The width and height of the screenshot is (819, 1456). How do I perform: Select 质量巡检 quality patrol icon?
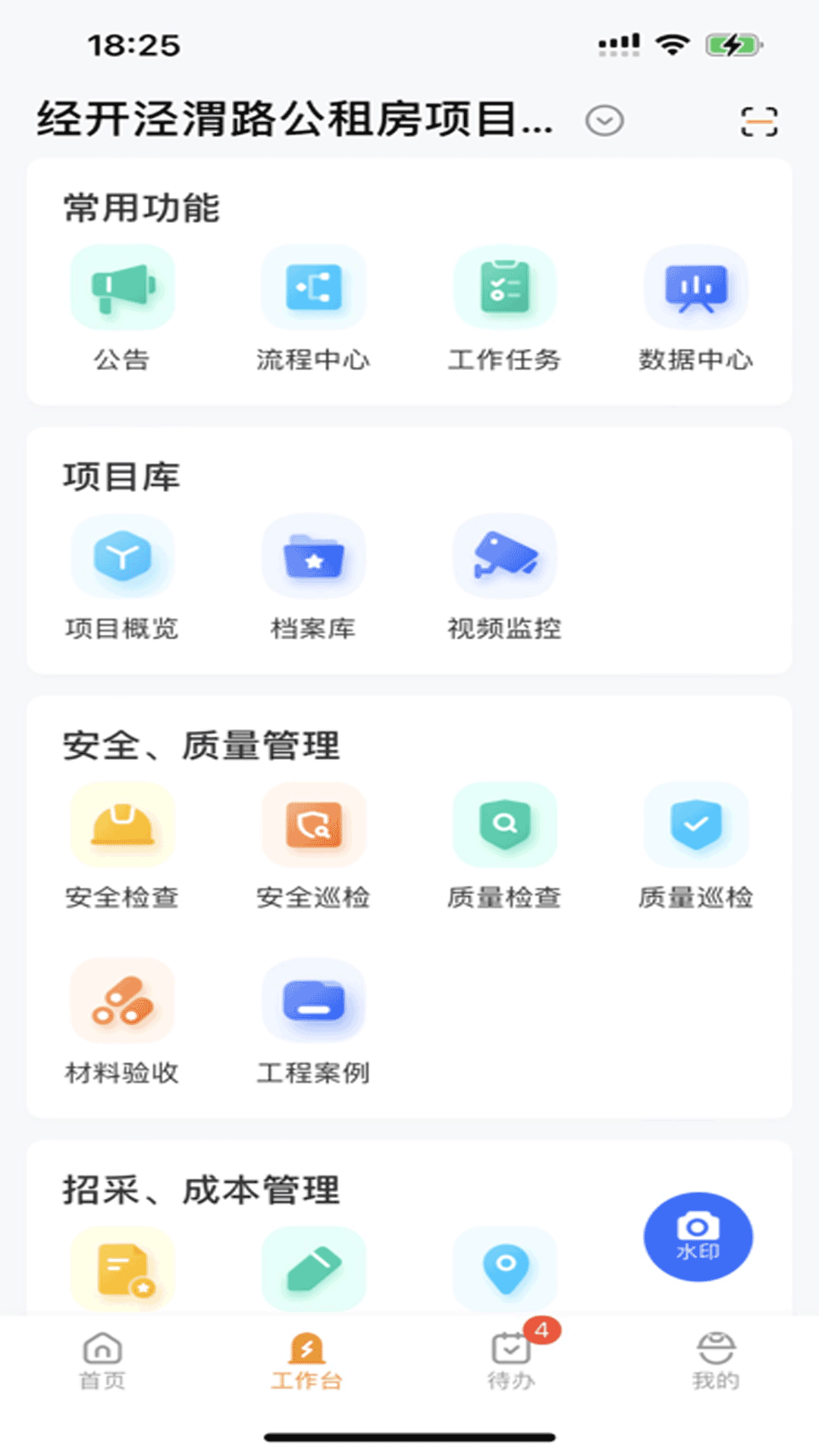[x=696, y=825]
